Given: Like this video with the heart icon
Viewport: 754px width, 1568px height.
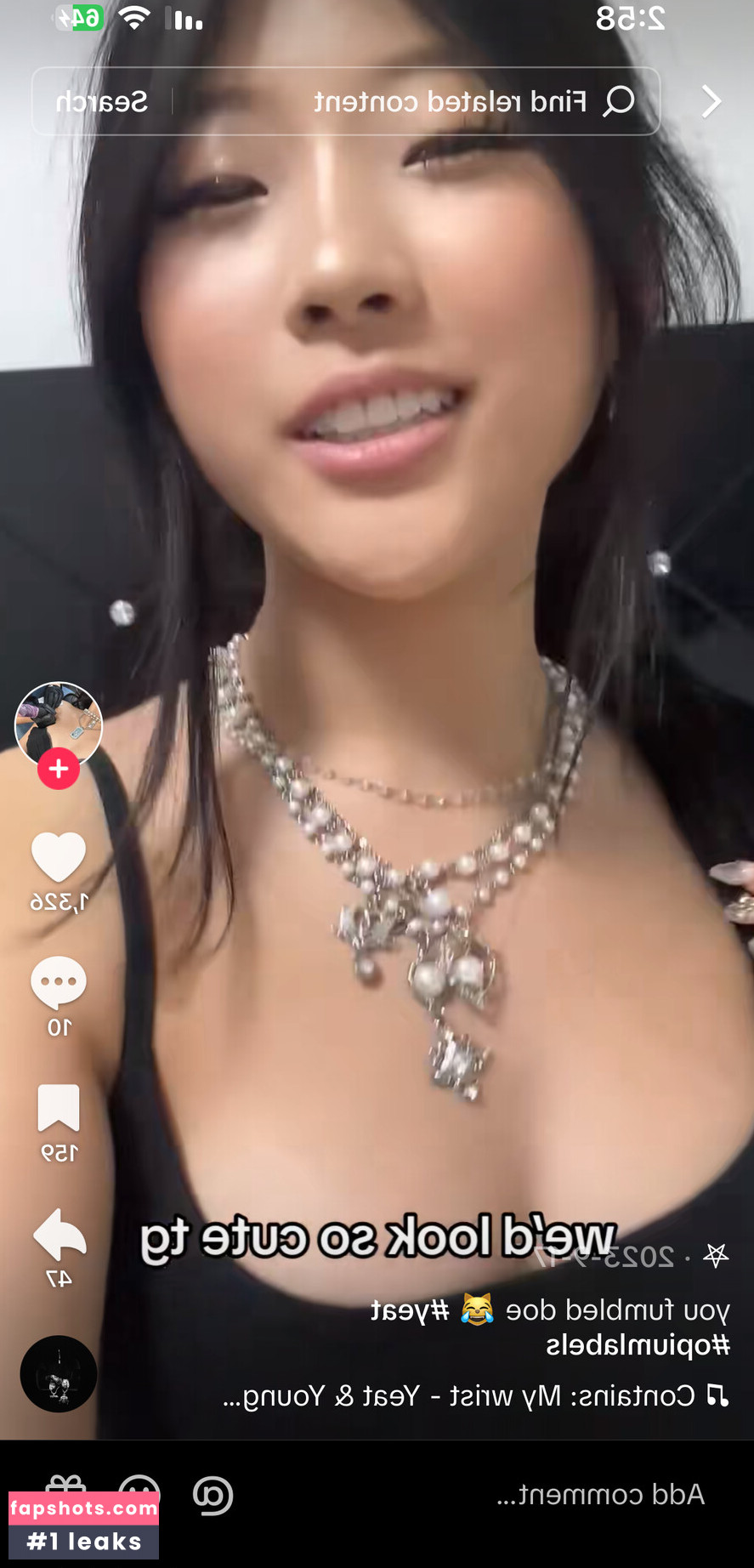Looking at the screenshot, I should point(58,857).
